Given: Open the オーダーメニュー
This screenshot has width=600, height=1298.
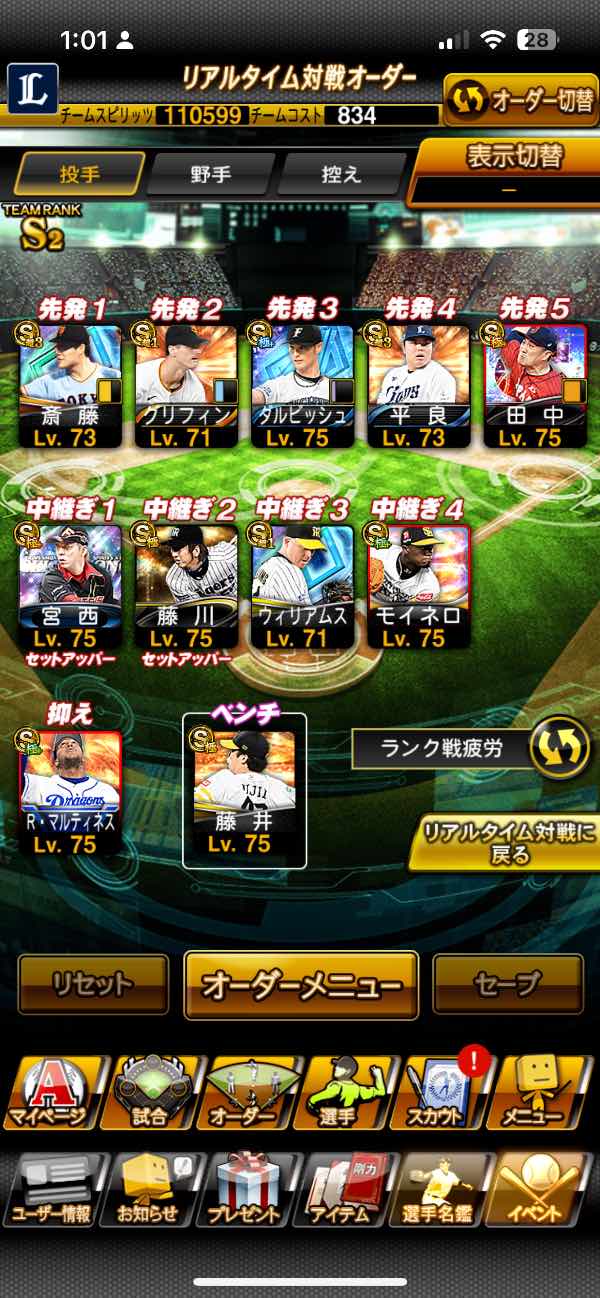Looking at the screenshot, I should (301, 985).
